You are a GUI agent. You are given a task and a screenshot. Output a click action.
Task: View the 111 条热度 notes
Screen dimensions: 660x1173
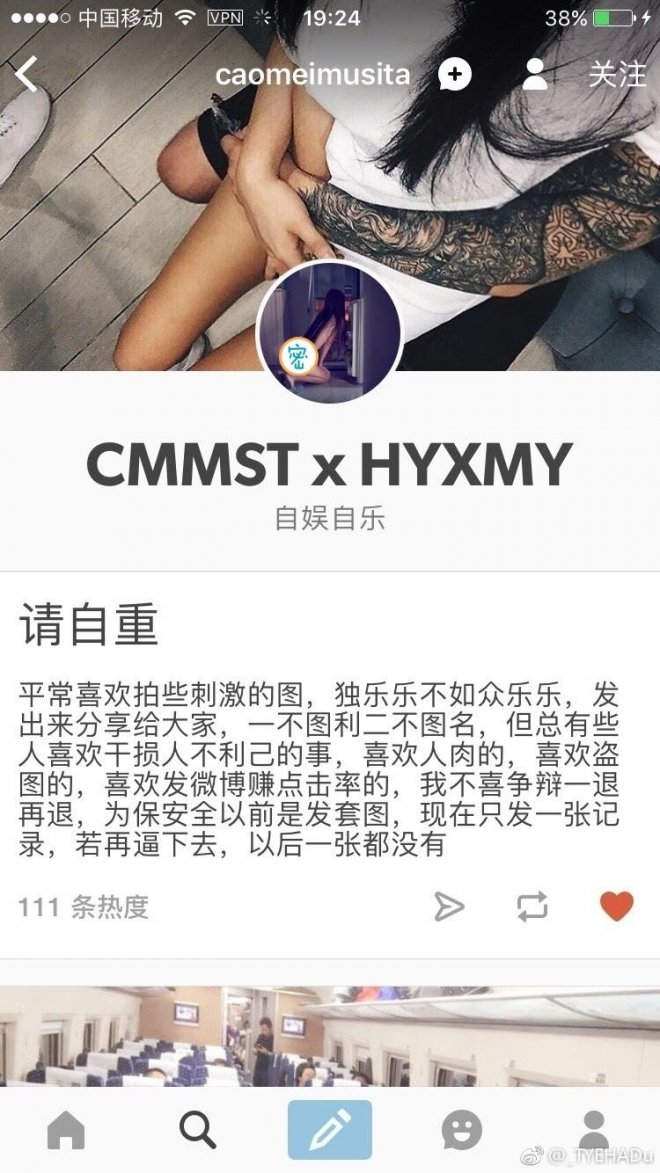coord(84,907)
